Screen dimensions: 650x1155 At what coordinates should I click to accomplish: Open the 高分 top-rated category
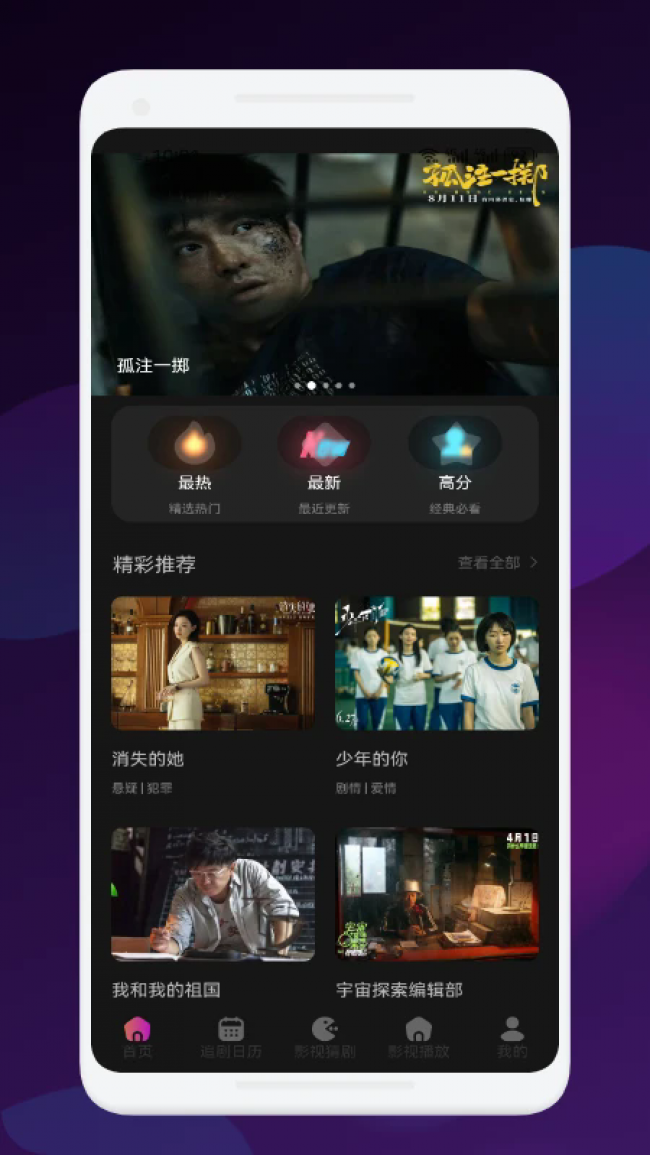[x=455, y=466]
